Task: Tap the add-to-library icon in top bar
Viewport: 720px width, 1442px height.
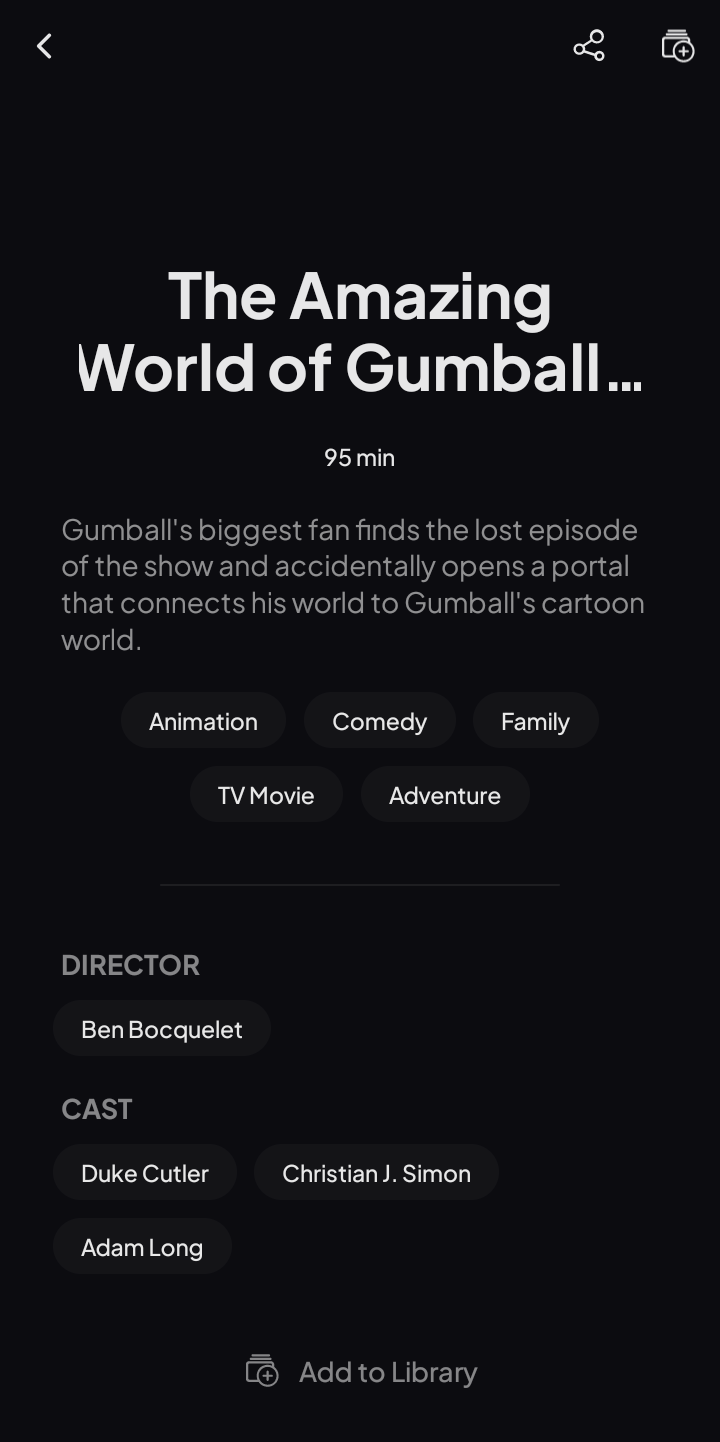Action: pos(678,46)
